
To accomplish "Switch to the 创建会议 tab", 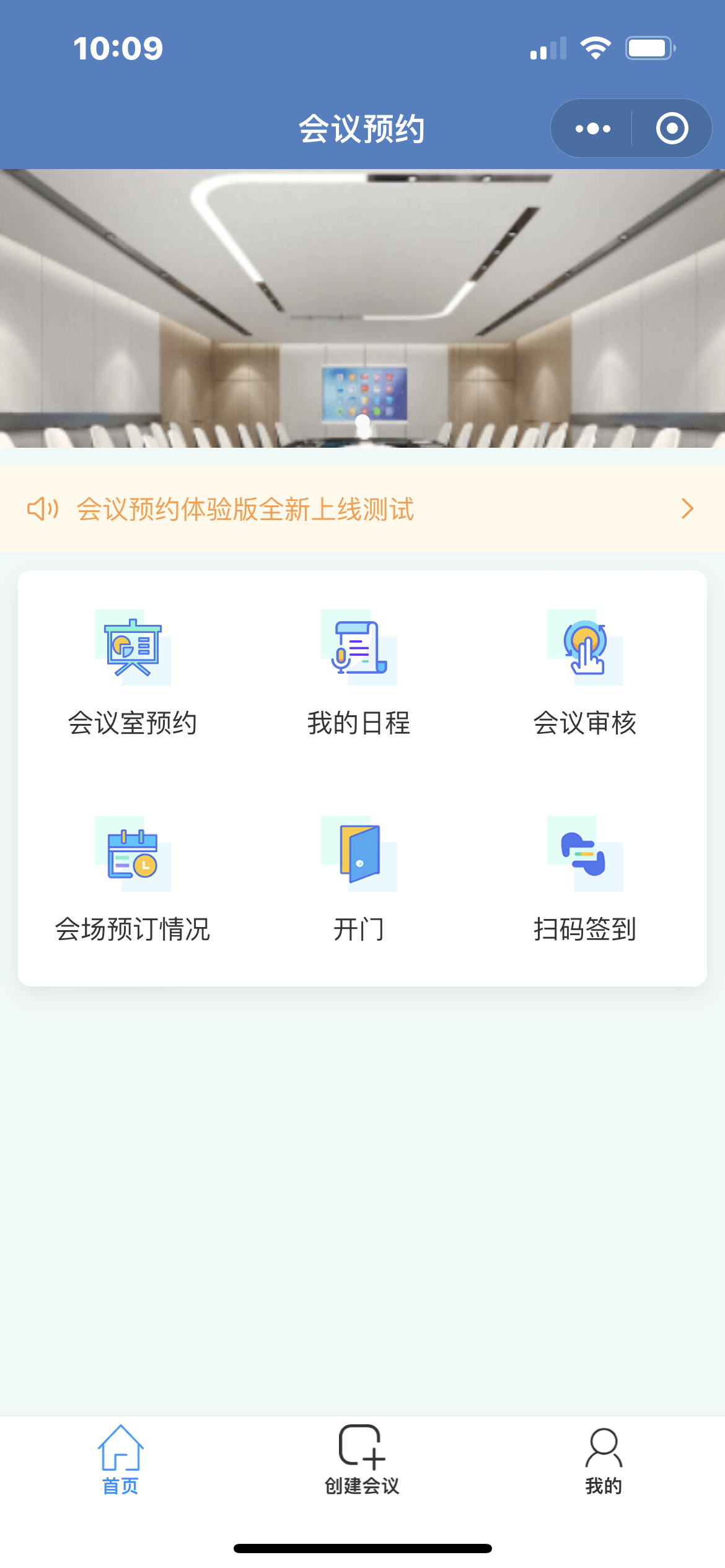I will pyautogui.click(x=362, y=1460).
